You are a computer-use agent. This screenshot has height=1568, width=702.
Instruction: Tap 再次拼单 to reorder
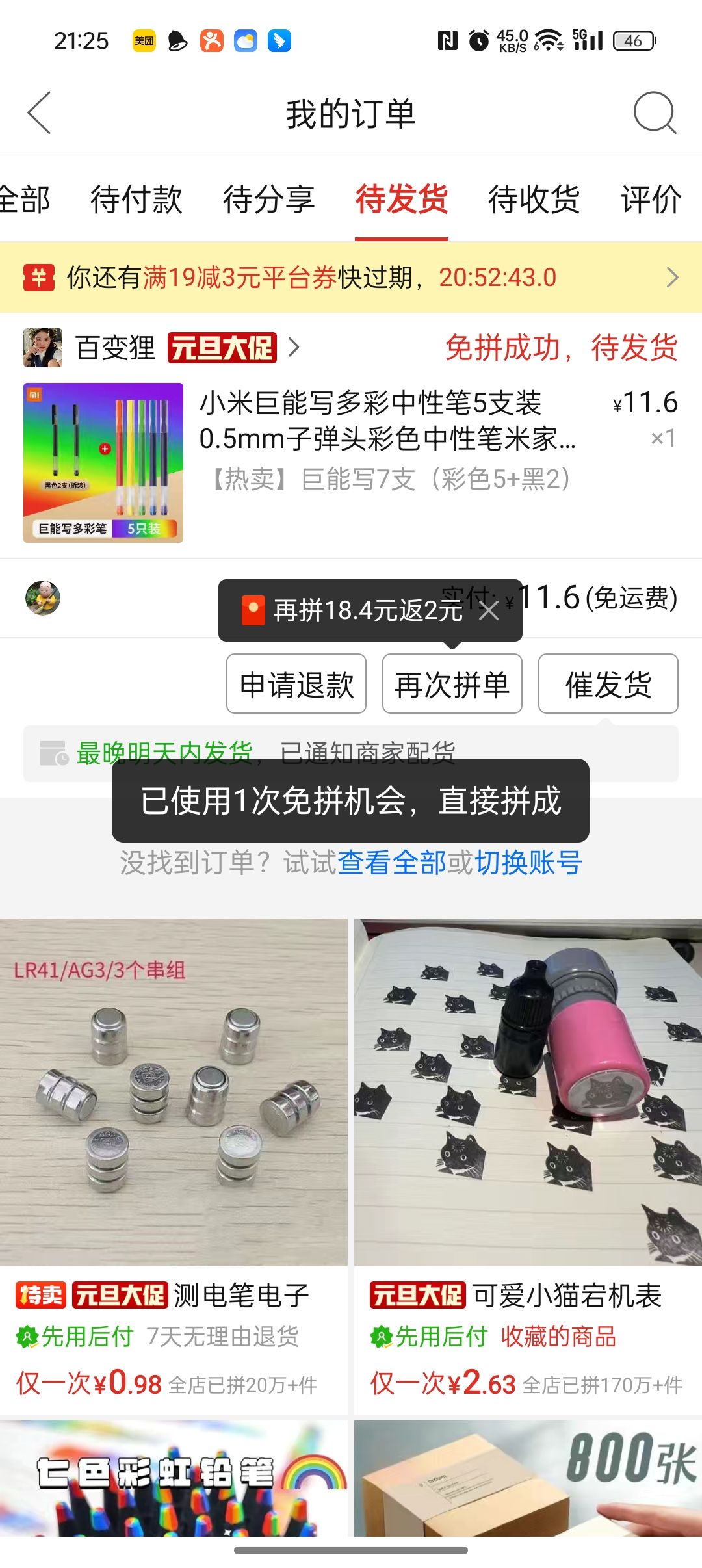[452, 684]
